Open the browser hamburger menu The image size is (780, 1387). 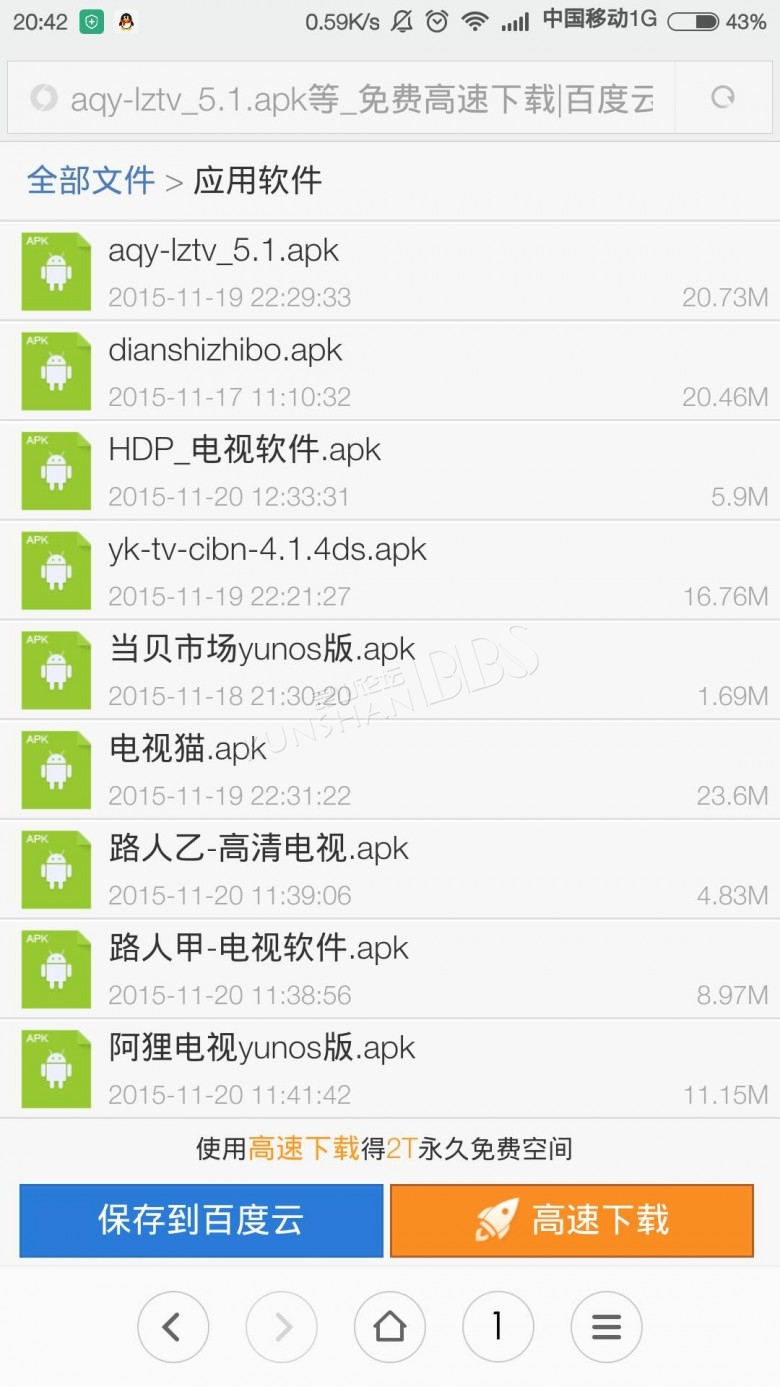pyautogui.click(x=606, y=1327)
